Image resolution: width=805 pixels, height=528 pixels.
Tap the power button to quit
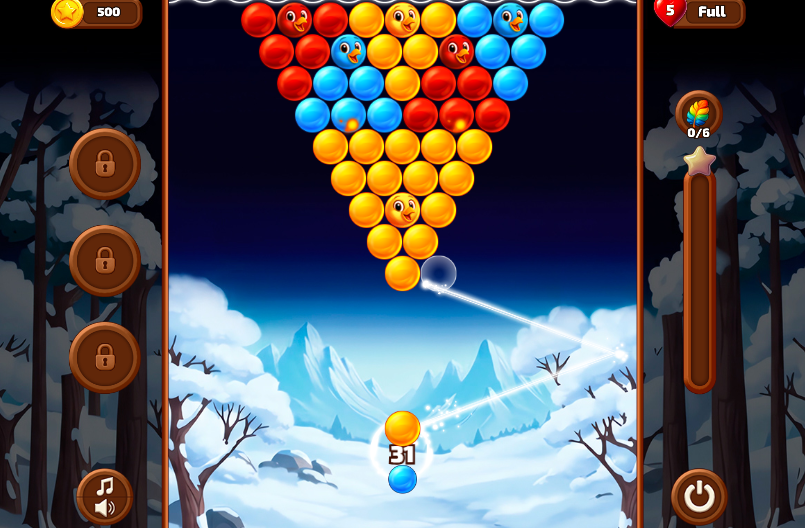click(x=698, y=496)
